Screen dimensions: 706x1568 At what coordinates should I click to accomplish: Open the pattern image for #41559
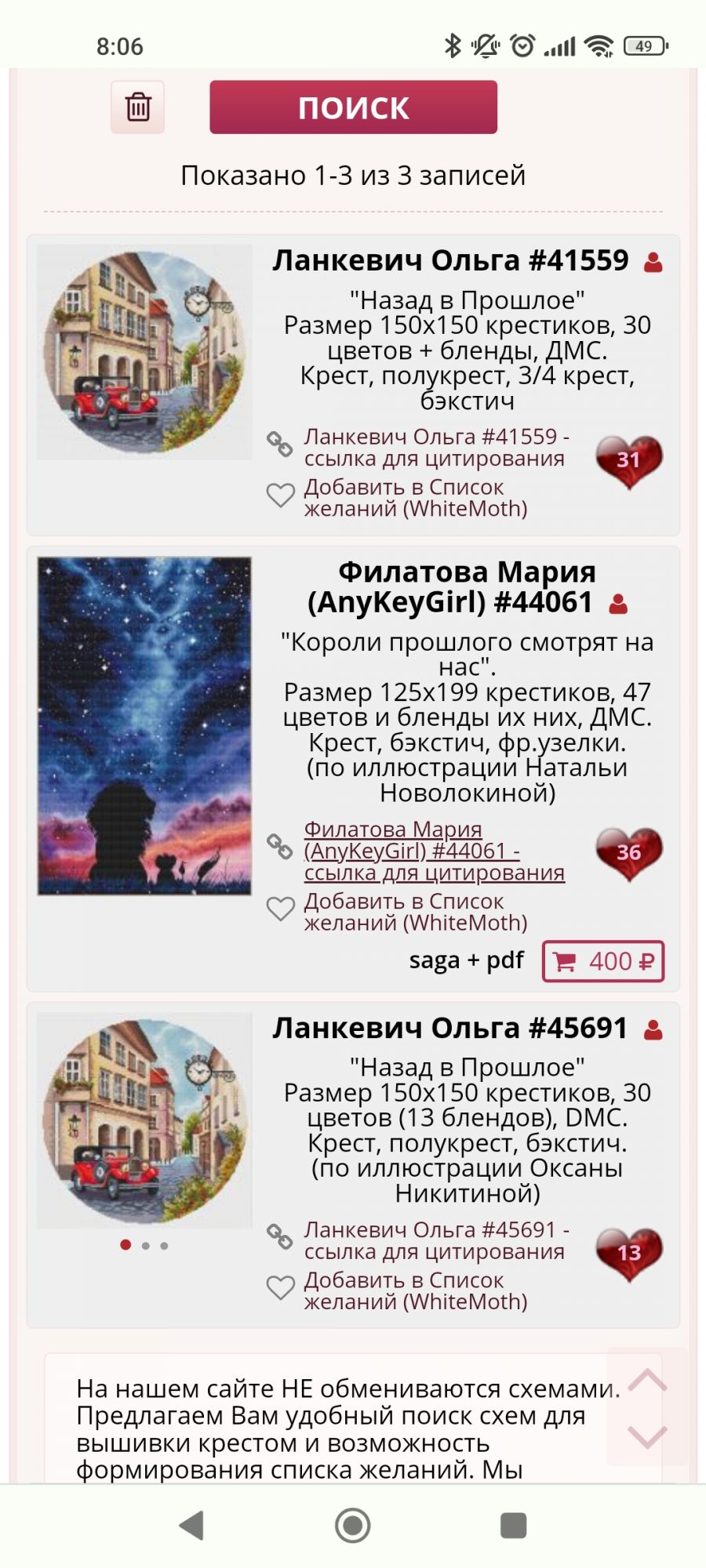[144, 352]
